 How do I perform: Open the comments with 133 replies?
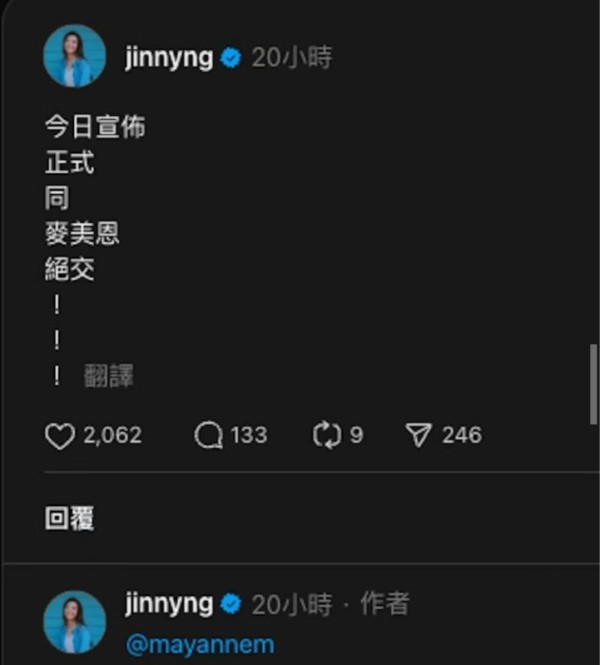[208, 436]
